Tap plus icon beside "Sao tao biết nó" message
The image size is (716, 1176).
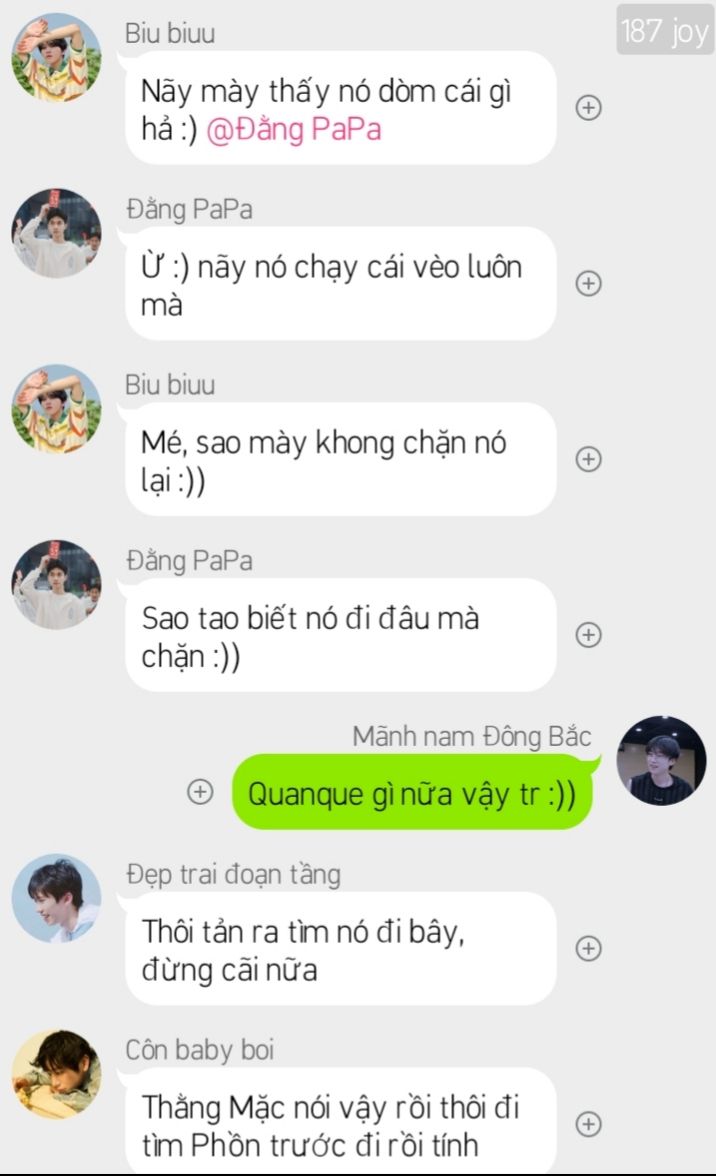click(x=589, y=634)
